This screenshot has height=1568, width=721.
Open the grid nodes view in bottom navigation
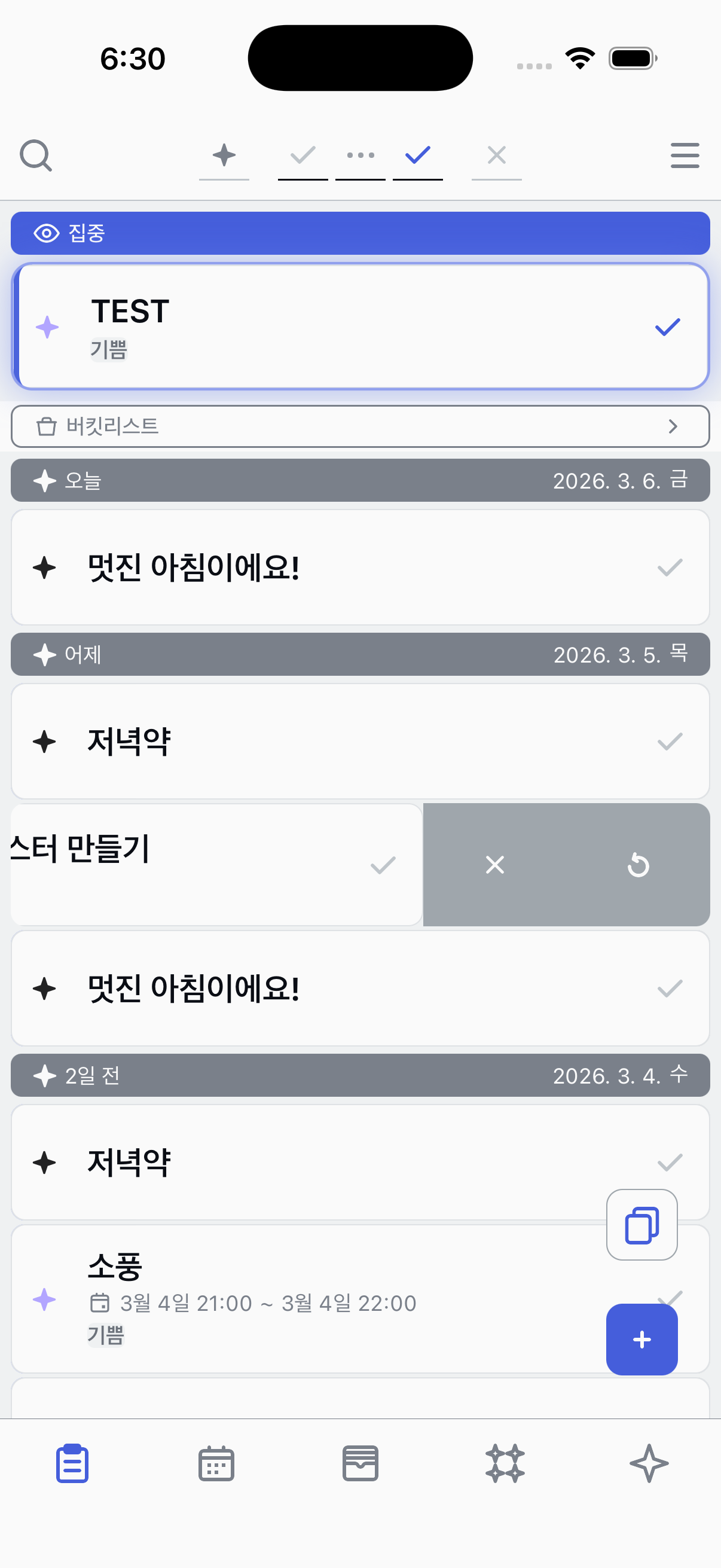505,1465
